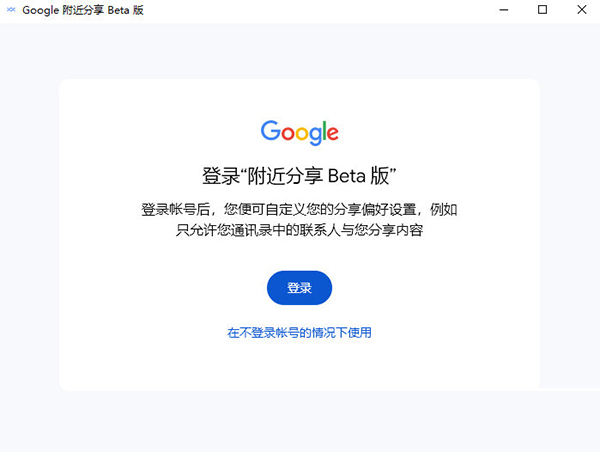Screen dimensions: 600x452
Task: Maximize the app window
Action: pos(542,10)
